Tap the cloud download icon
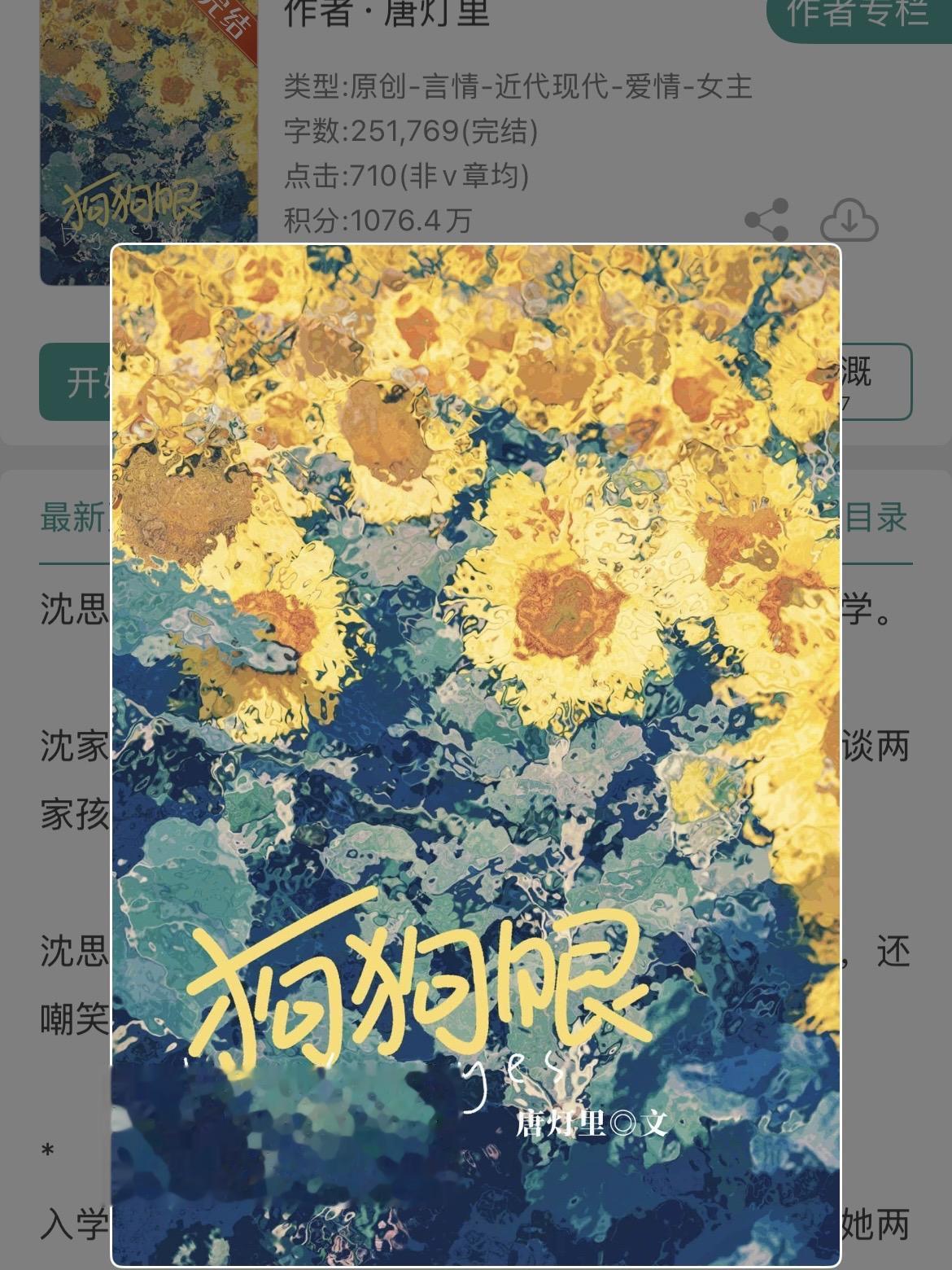The image size is (952, 1270). 851,218
